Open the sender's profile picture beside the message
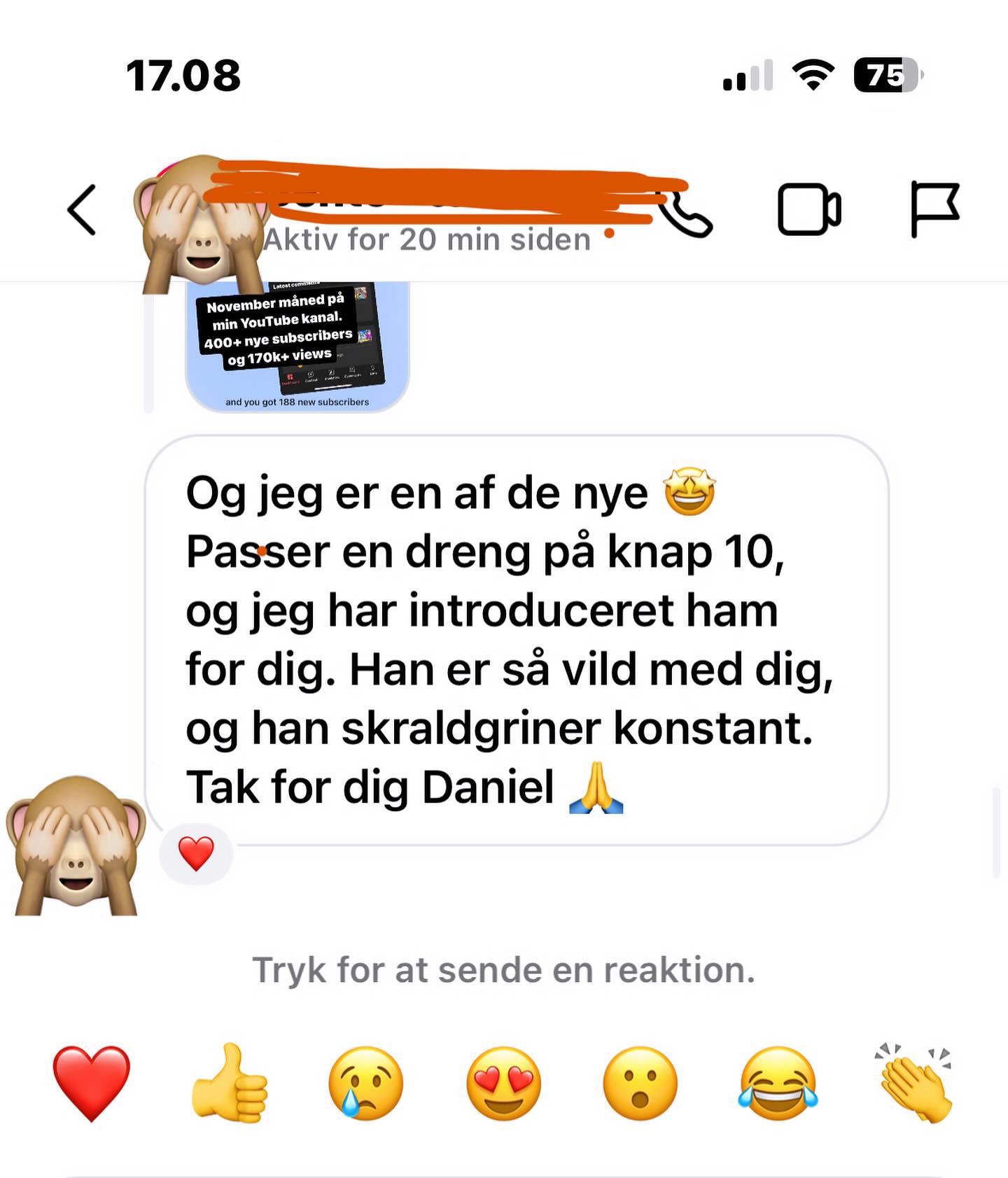This screenshot has height=1178, width=1008. [76, 845]
